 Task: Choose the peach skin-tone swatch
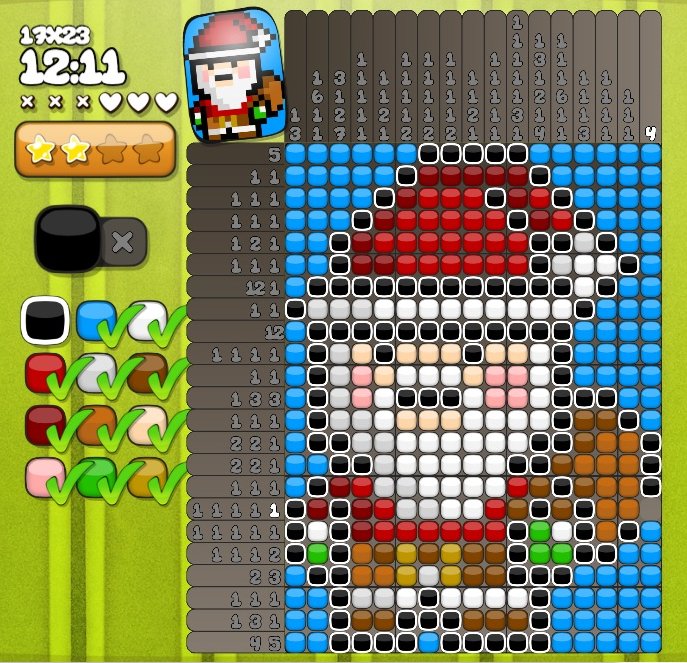145,424
